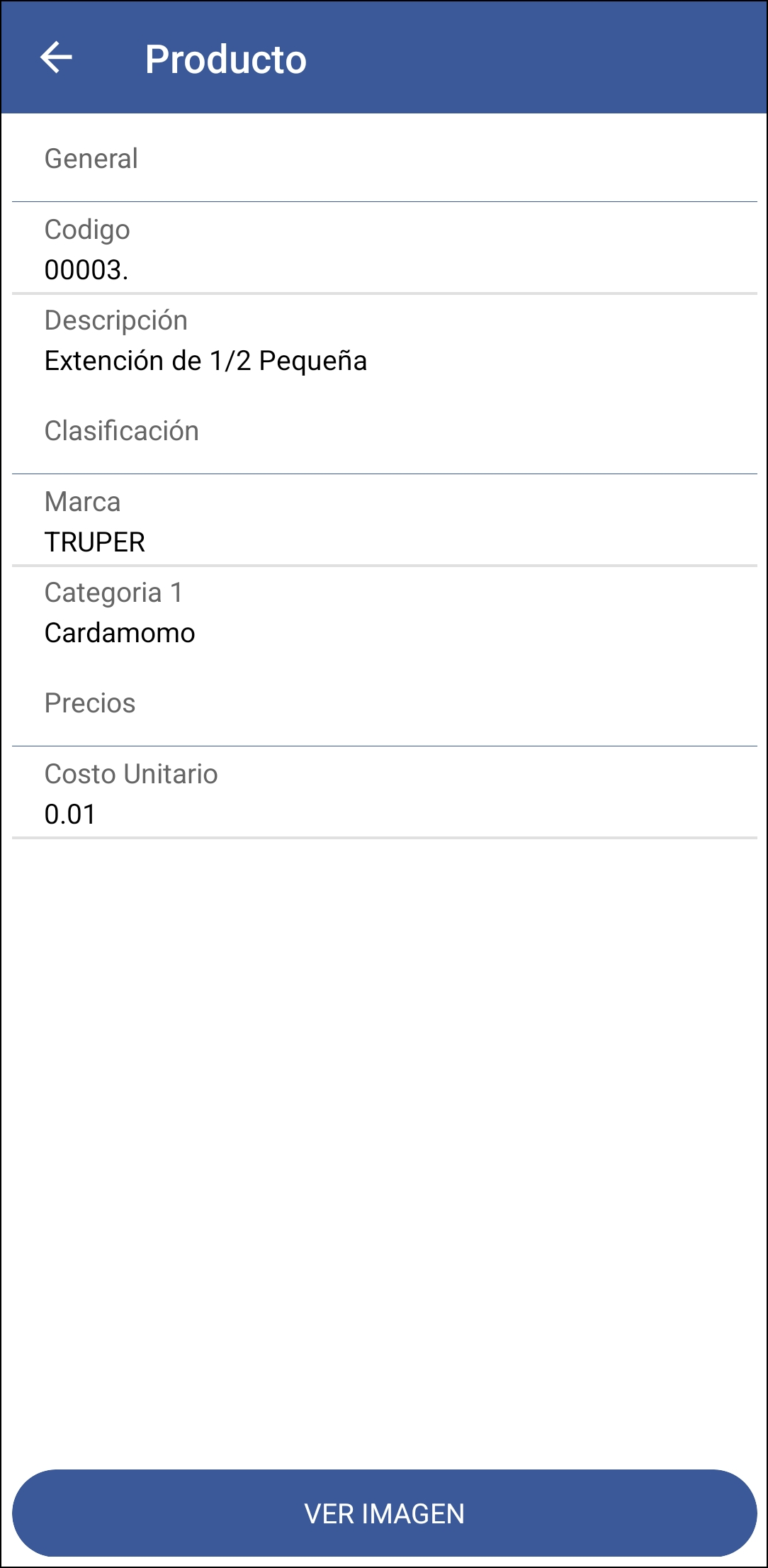Click the Codigo label
Image resolution: width=768 pixels, height=1568 pixels.
(86, 229)
